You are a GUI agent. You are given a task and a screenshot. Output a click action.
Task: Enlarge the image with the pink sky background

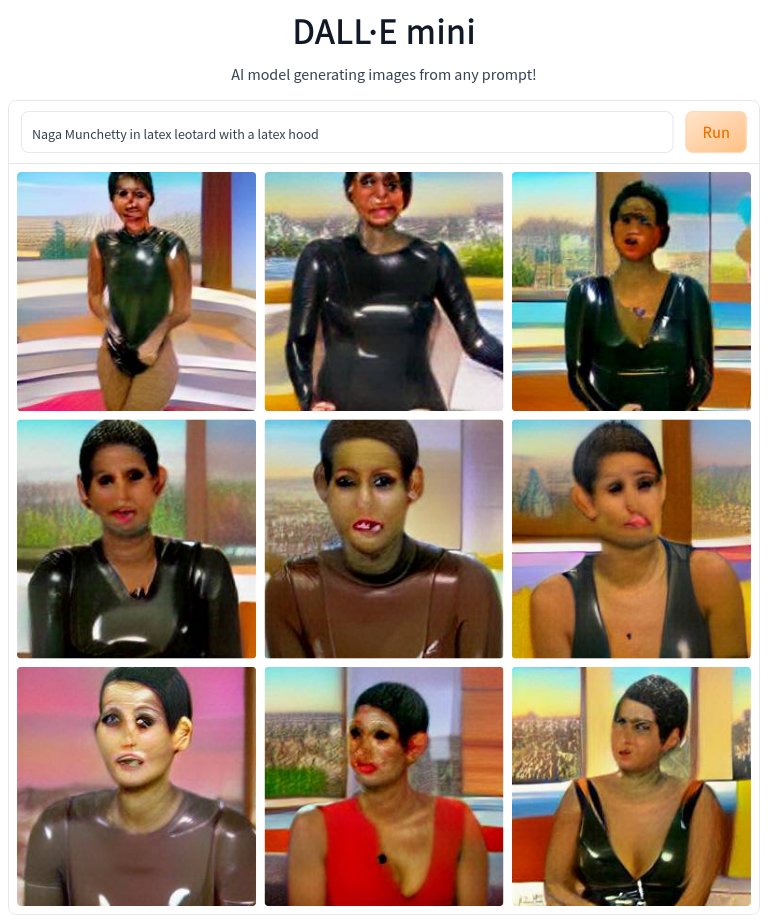point(136,786)
